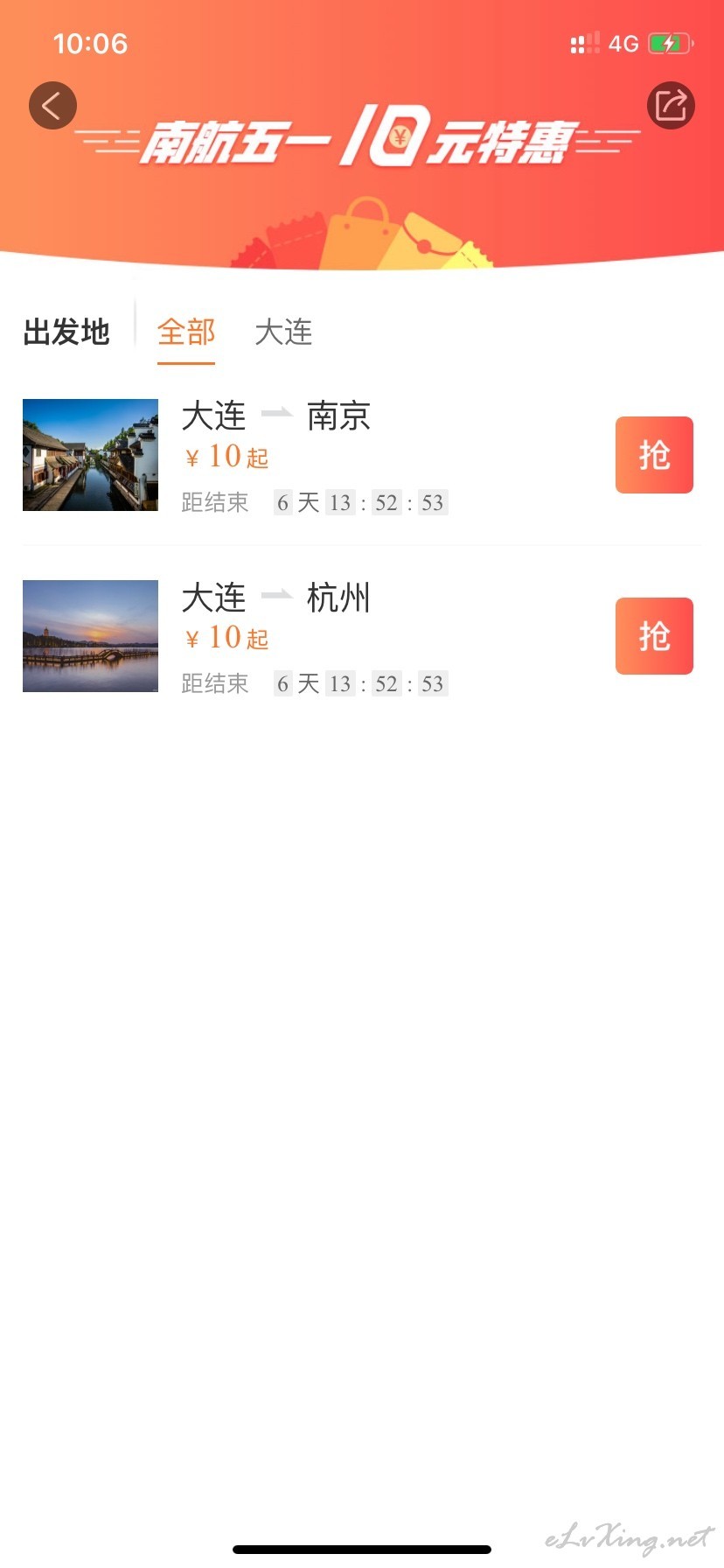This screenshot has width=724, height=1568.
Task: Grab the 大连 to 杭州 deal with 抢
Action: pos(654,636)
